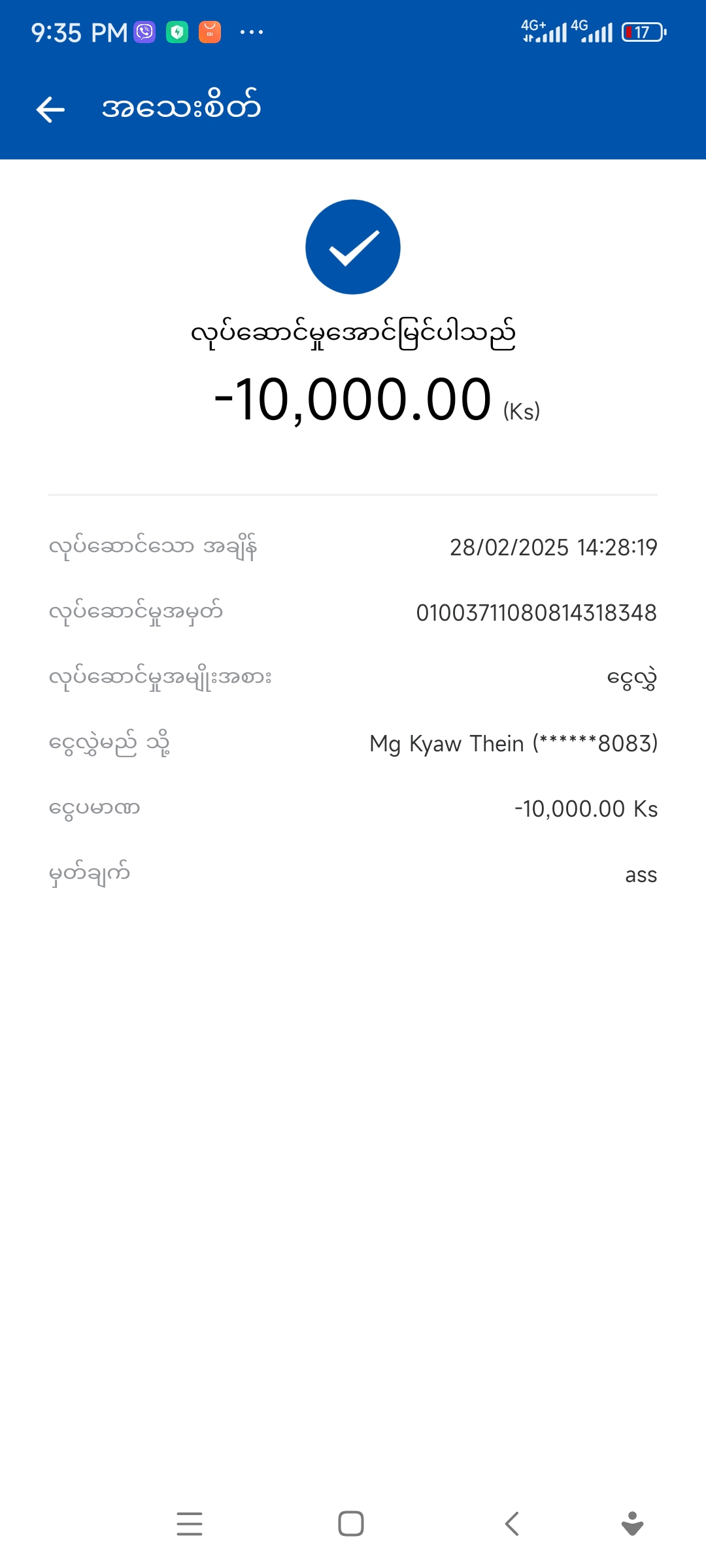This screenshot has width=706, height=1568.
Task: Tap the accessibility shortcut icon
Action: pyautogui.click(x=632, y=1524)
